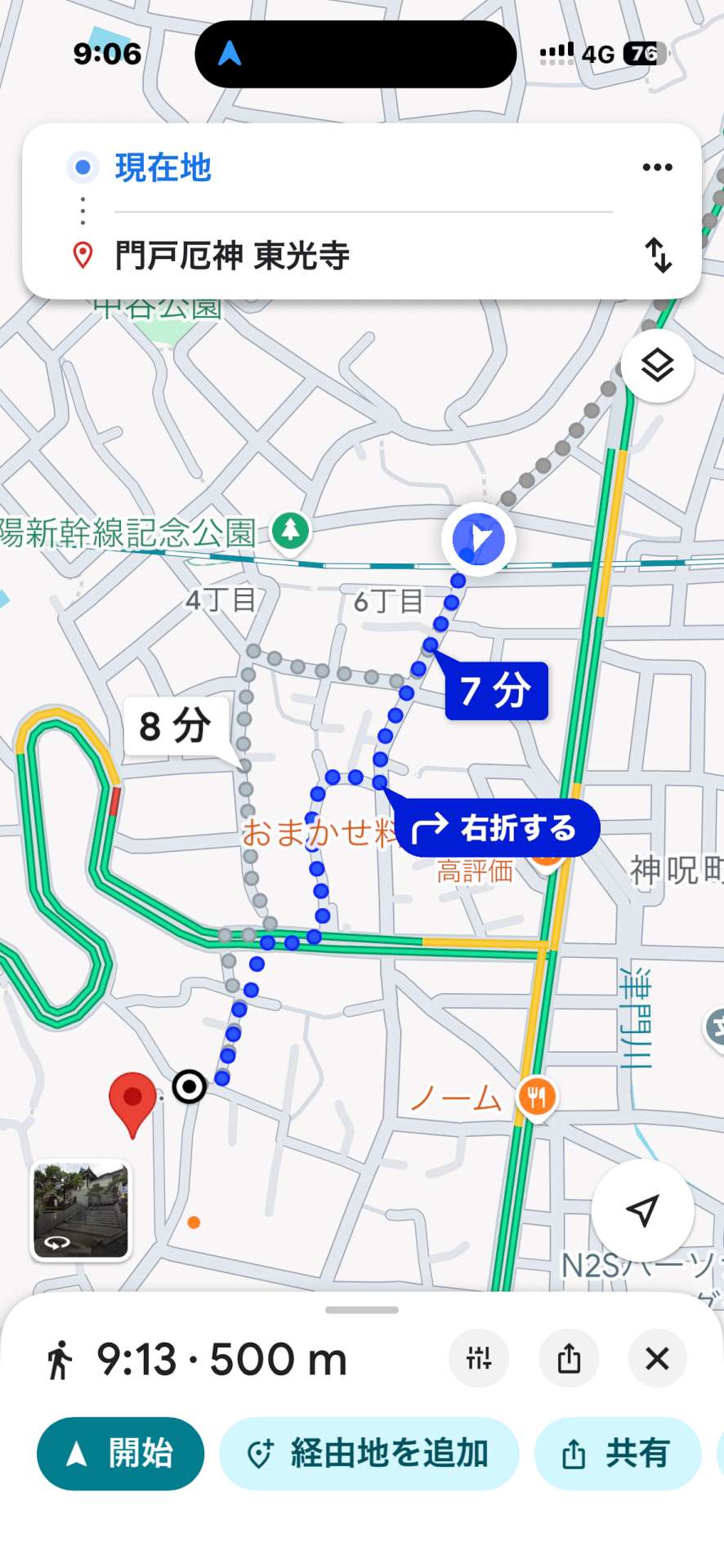Viewport: 724px width, 1568px height.
Task: Share directions via the share icon
Action: (570, 1359)
